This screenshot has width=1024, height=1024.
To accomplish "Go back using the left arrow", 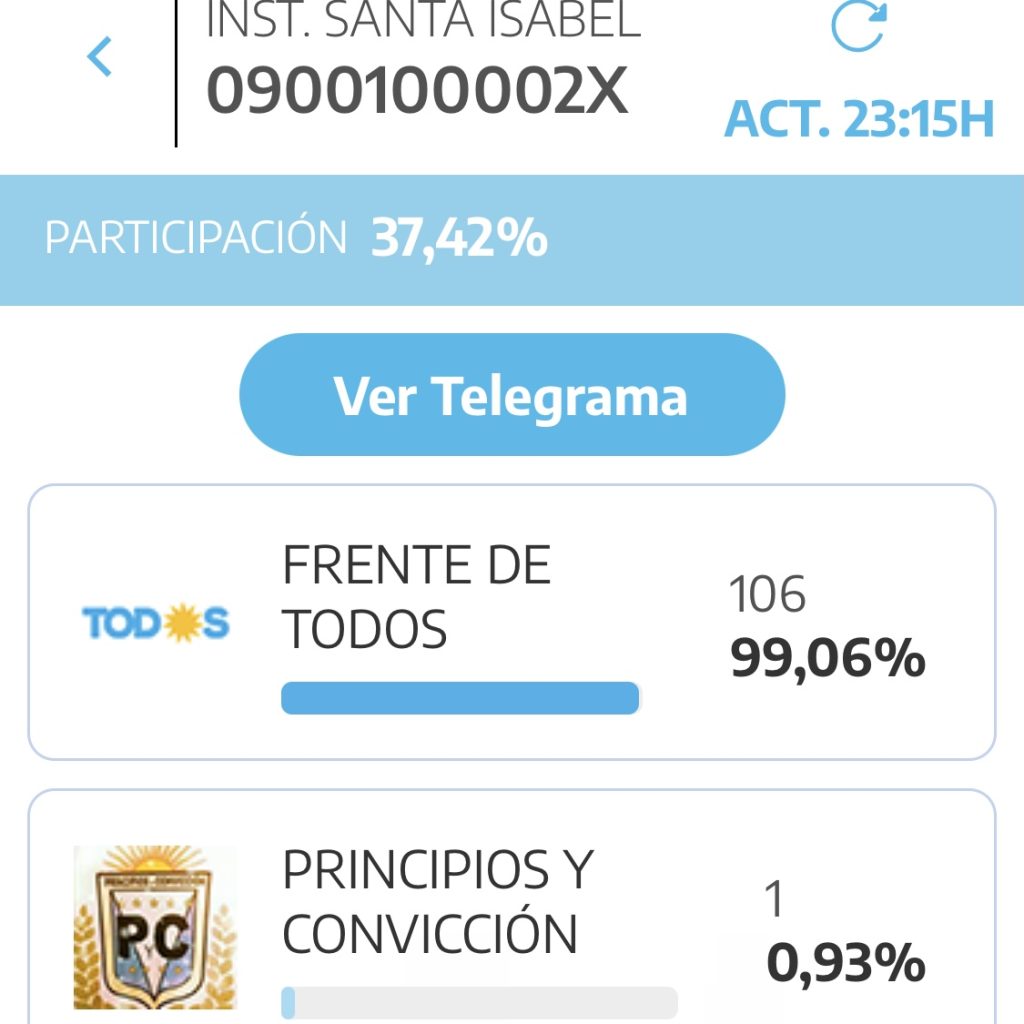I will 99,57.
